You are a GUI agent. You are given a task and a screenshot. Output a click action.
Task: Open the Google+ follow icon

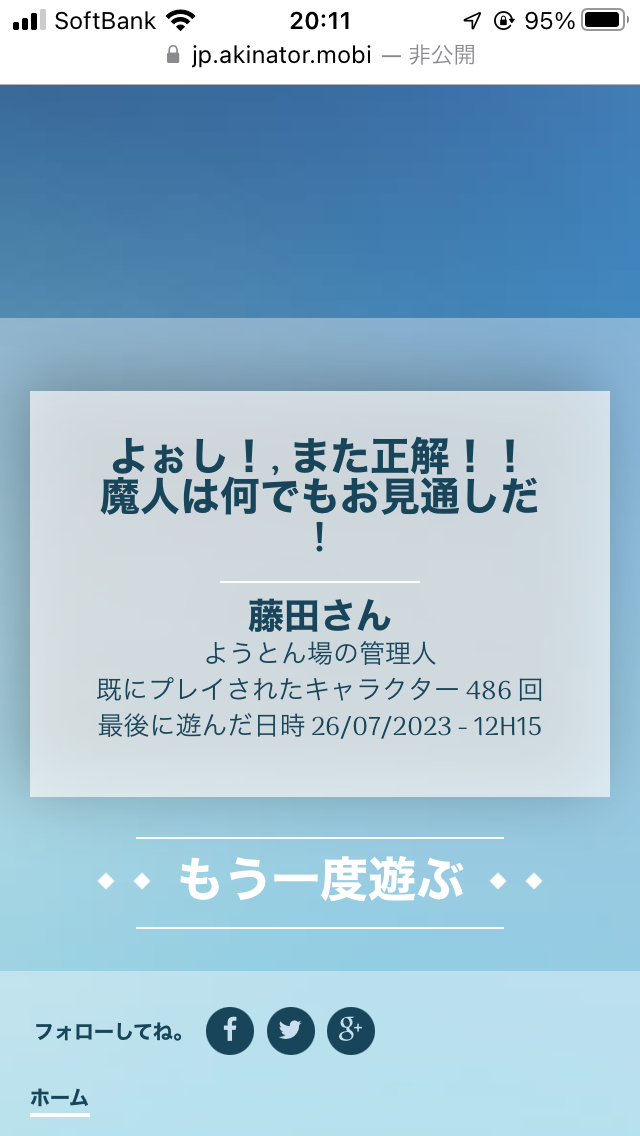pos(351,1030)
